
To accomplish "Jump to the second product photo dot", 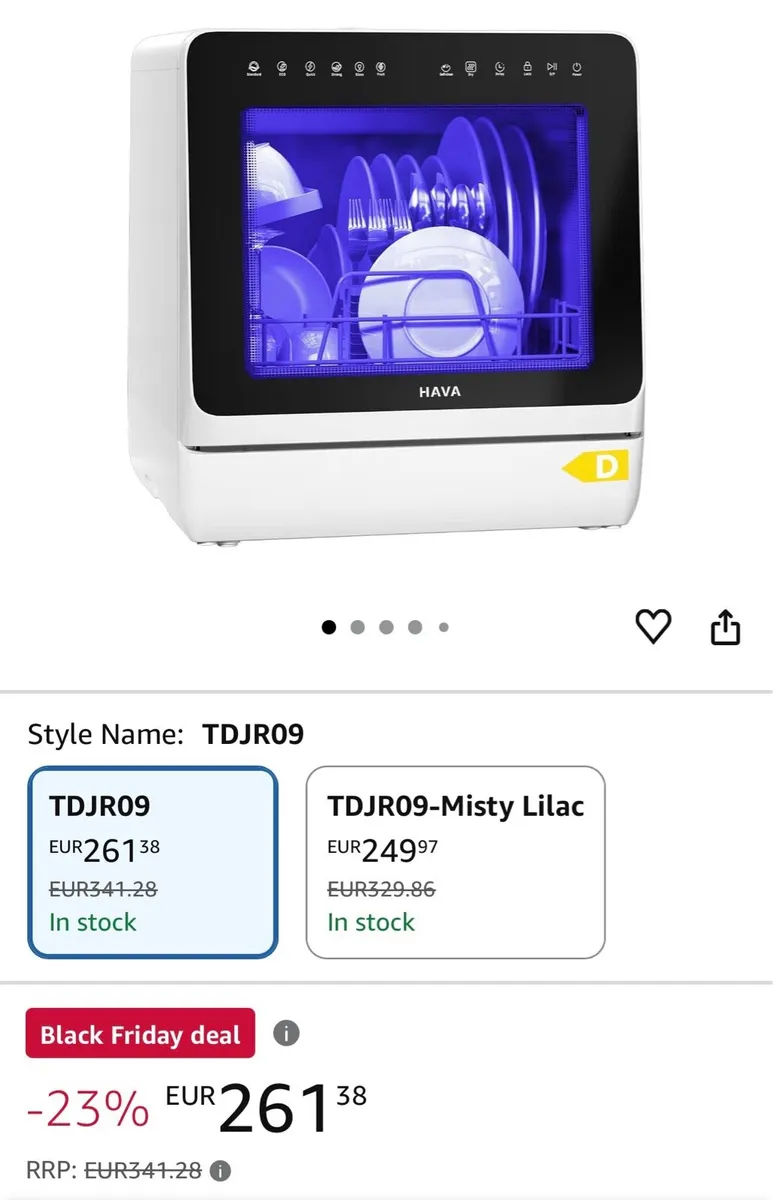I will pos(357,628).
